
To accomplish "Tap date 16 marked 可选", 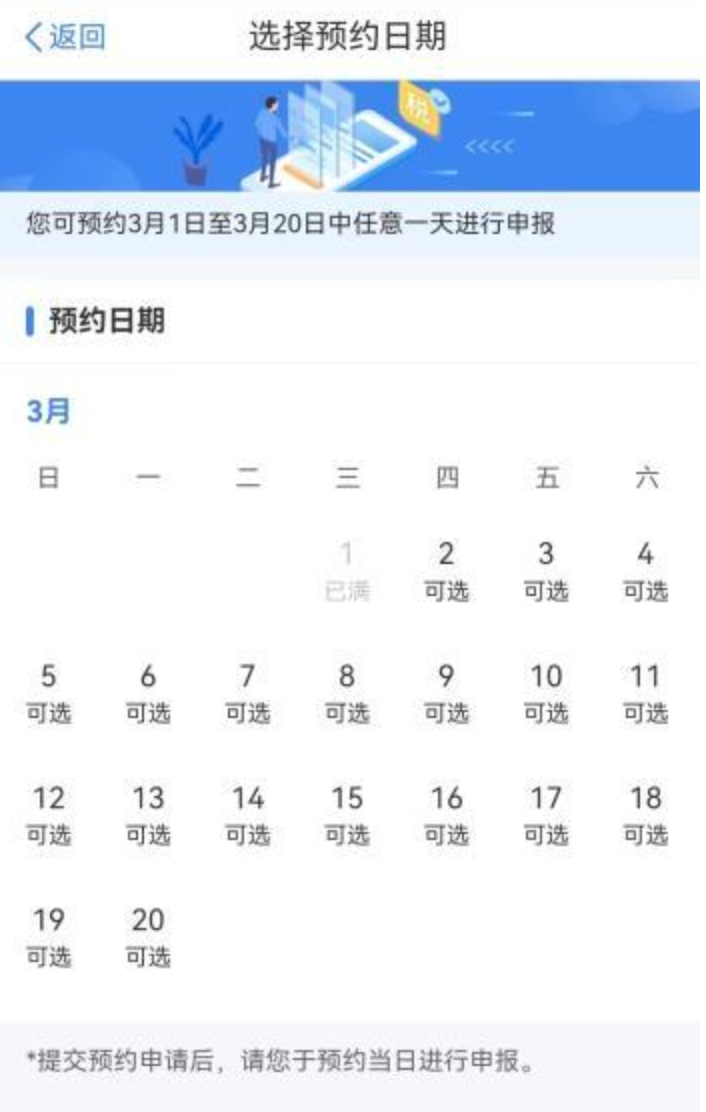I will [446, 814].
